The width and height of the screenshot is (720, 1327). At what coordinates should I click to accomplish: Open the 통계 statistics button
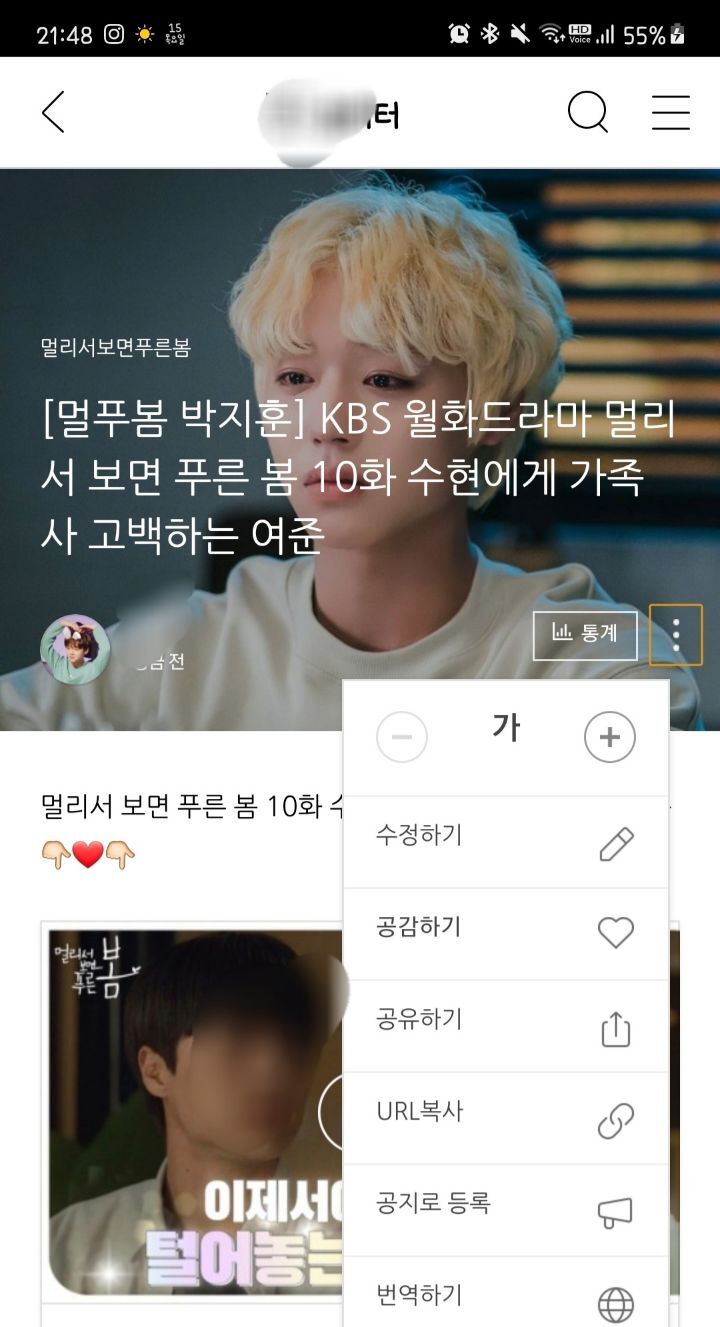pyautogui.click(x=585, y=635)
